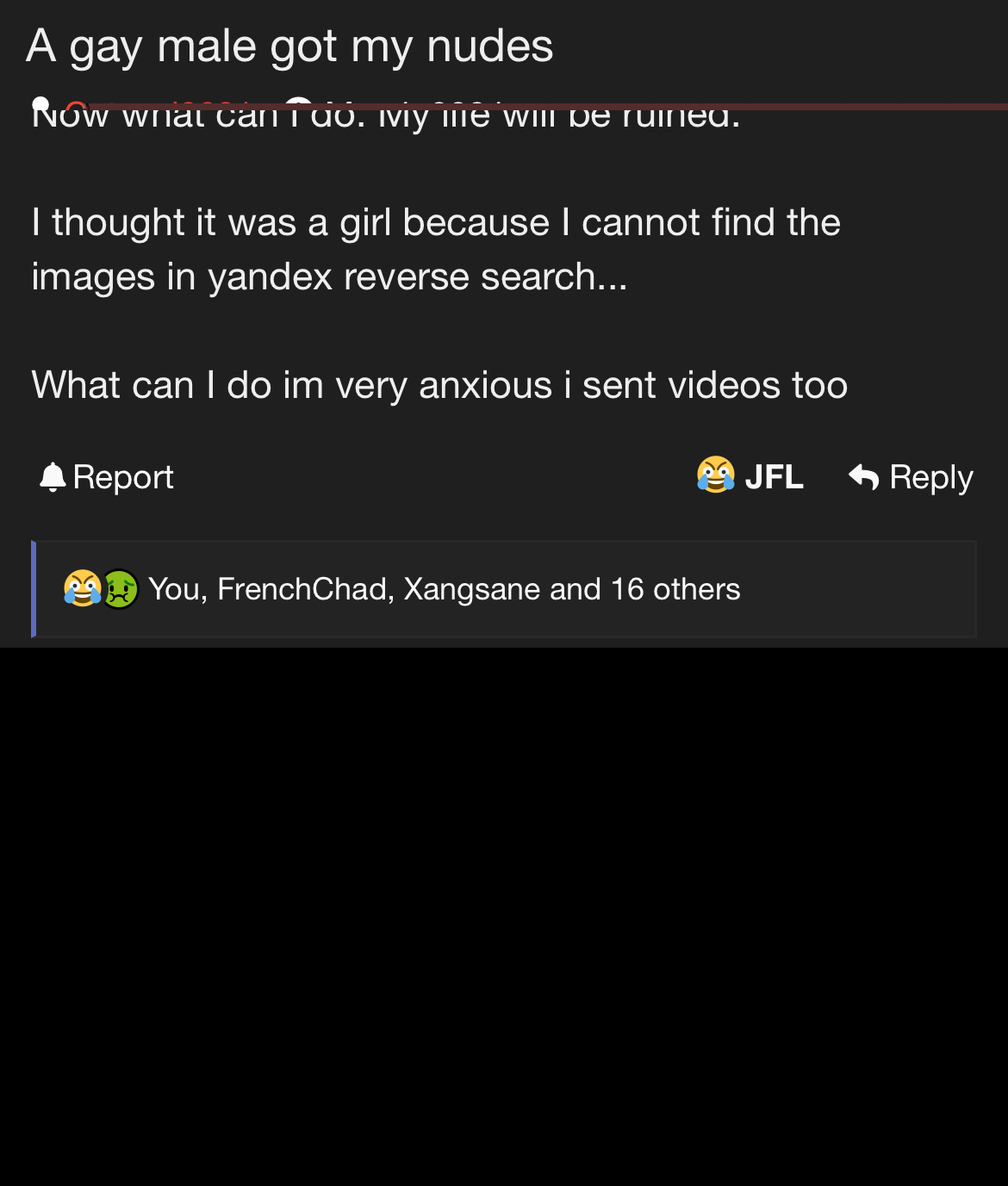Change the JFL reaction on the post

750,476
